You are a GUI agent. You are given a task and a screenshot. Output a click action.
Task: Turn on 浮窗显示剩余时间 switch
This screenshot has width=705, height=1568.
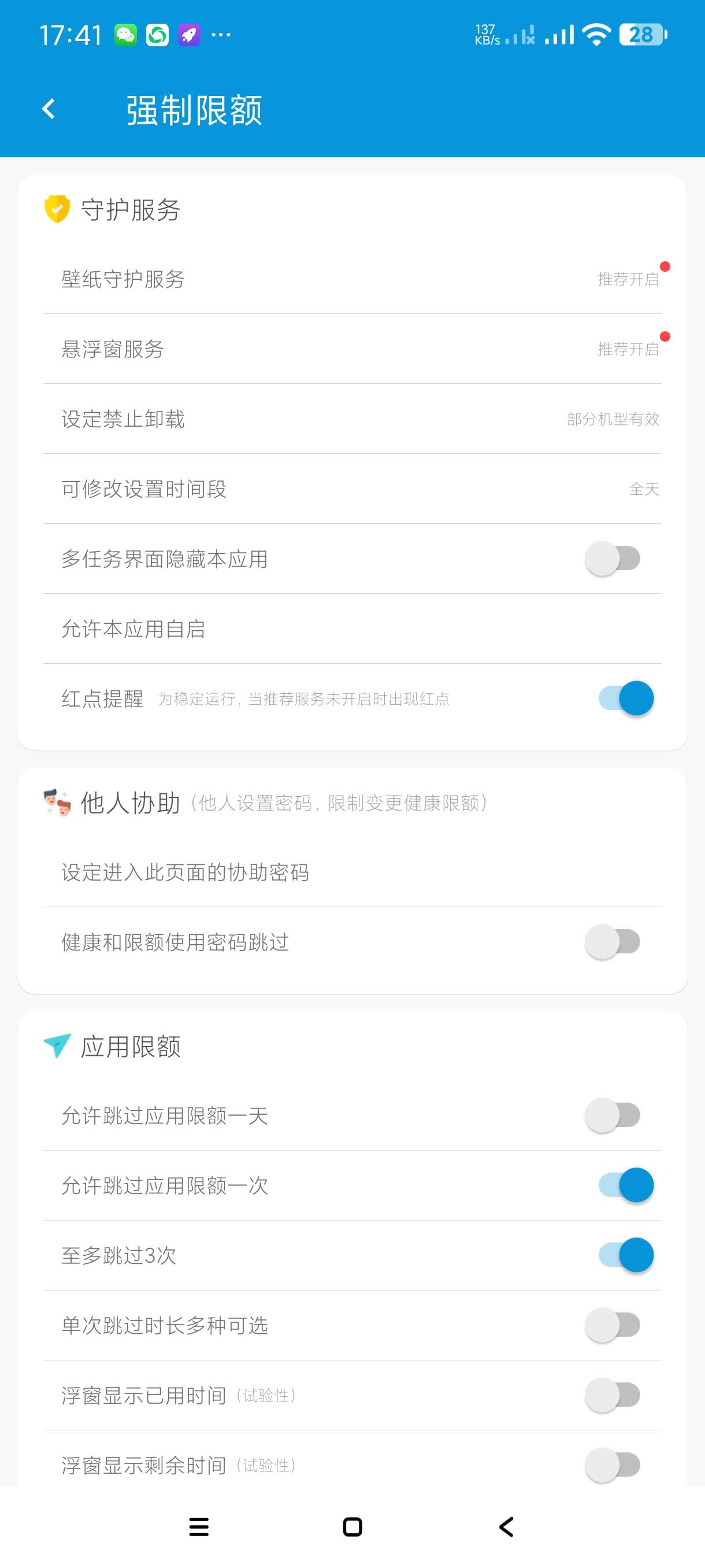click(x=613, y=1465)
